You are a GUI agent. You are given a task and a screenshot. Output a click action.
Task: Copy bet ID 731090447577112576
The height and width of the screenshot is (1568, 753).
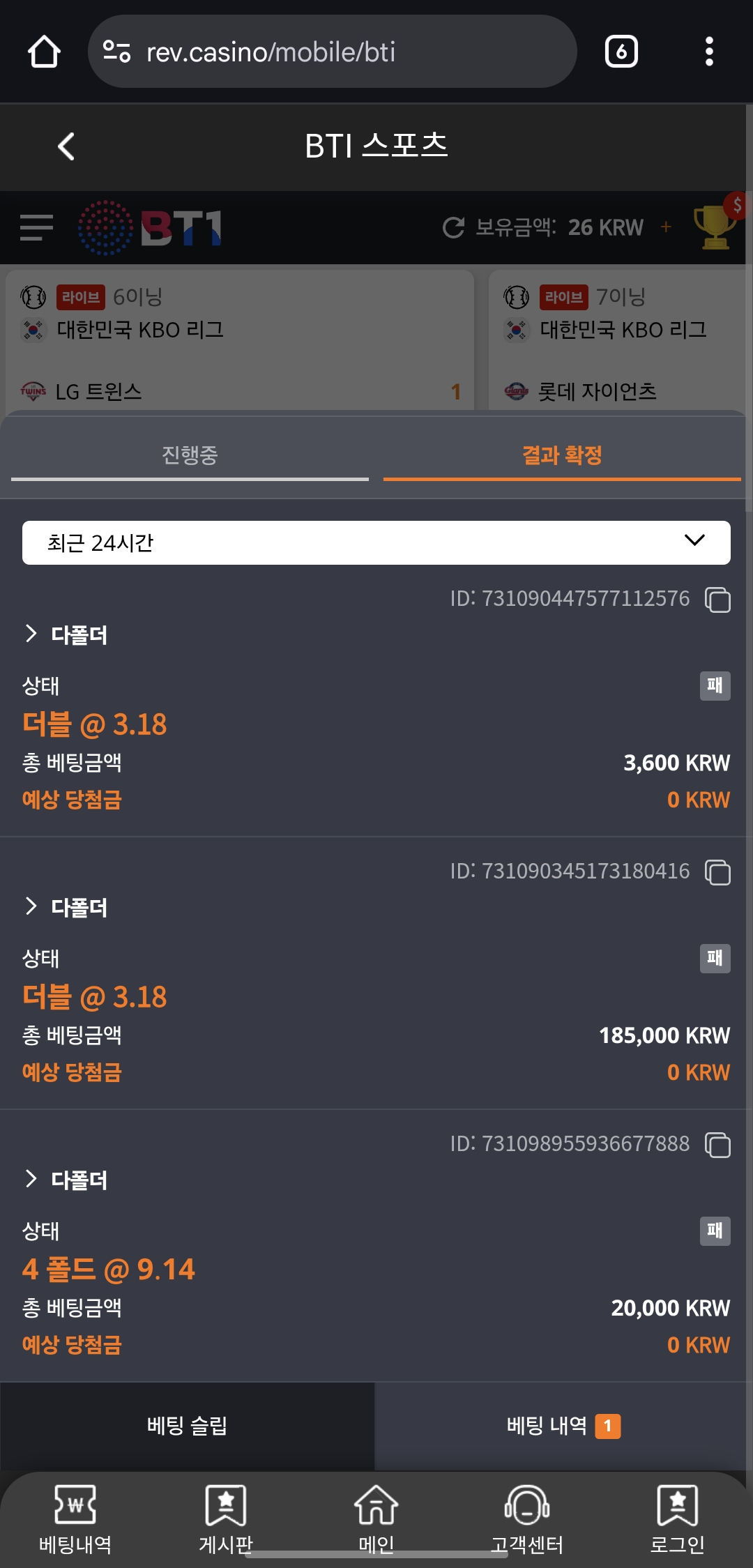click(717, 600)
